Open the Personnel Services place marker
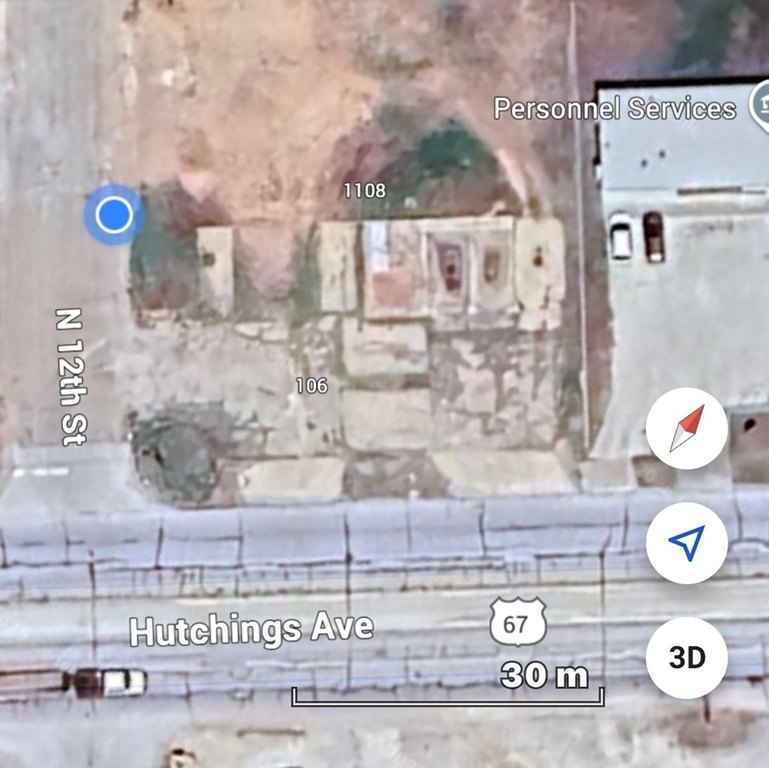The height and width of the screenshot is (768, 769). click(x=757, y=107)
